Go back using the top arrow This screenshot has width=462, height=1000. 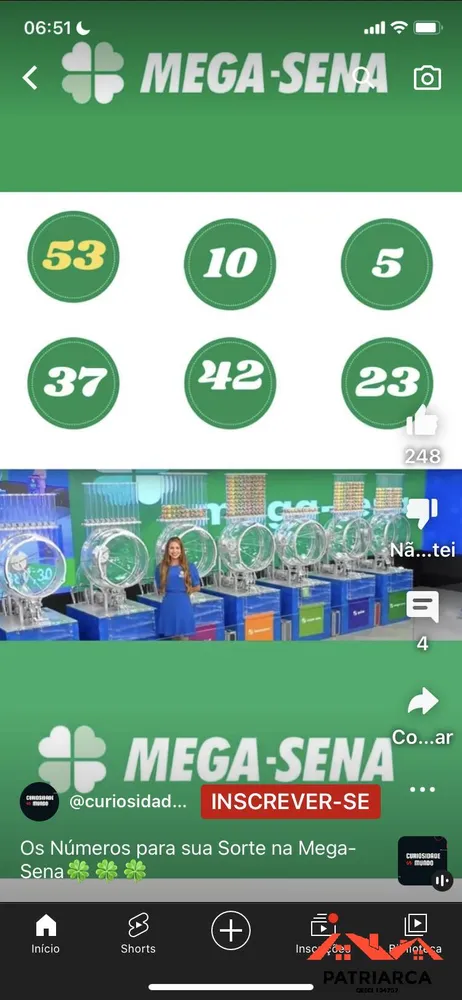tap(30, 78)
